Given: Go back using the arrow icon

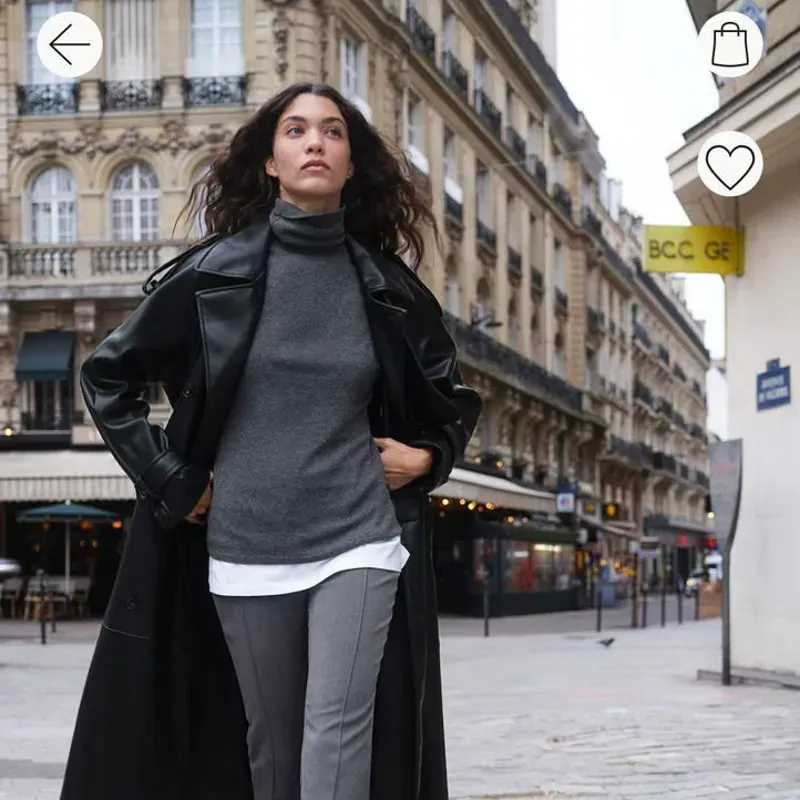Looking at the screenshot, I should click(69, 45).
